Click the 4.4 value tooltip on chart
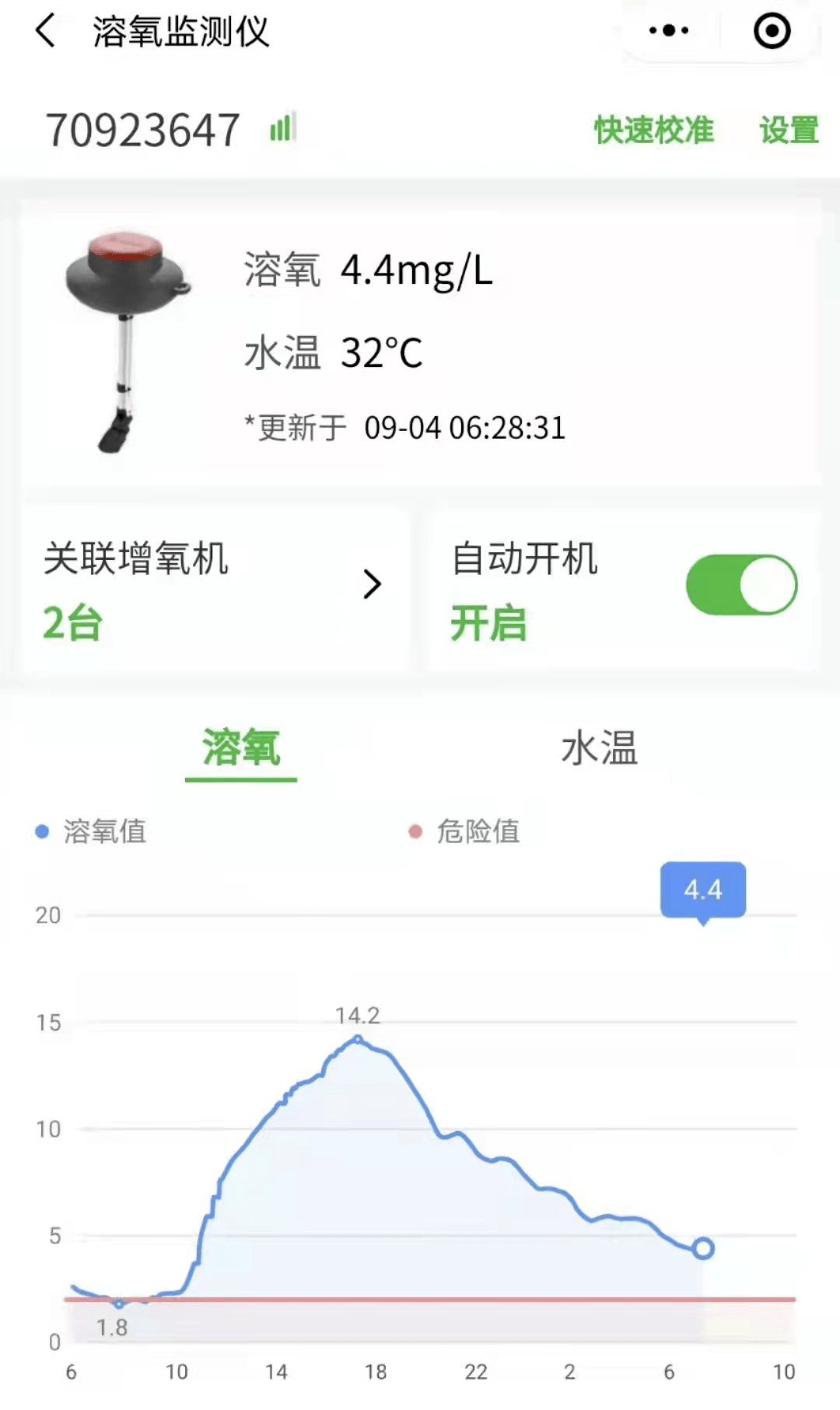 (x=702, y=889)
